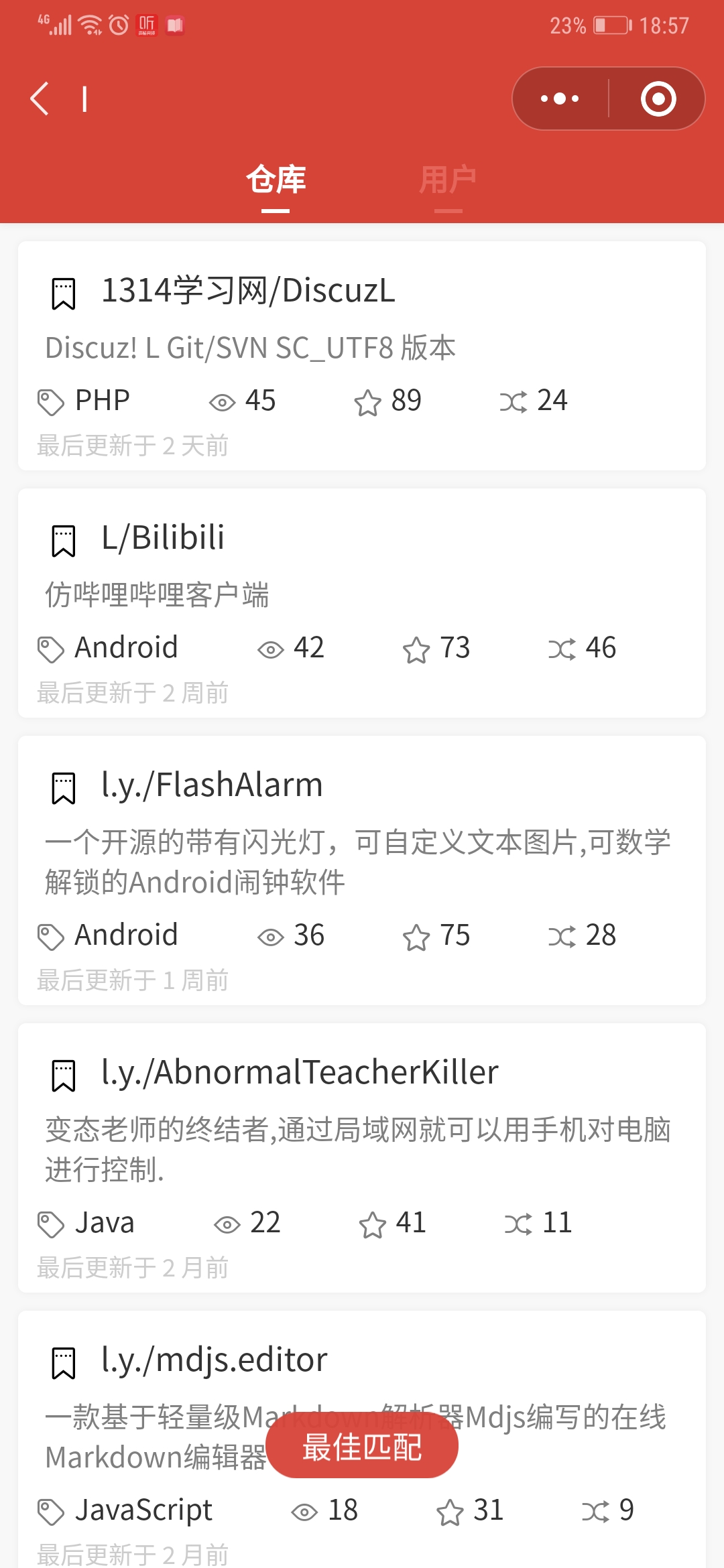Image resolution: width=724 pixels, height=1568 pixels.
Task: View the l.y./AbnormalTeacherKiller repository
Action: (x=300, y=1073)
